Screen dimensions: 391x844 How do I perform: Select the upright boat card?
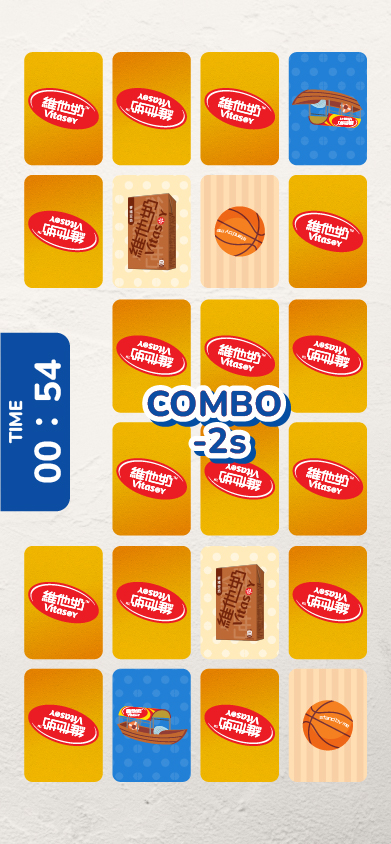pyautogui.click(x=151, y=725)
